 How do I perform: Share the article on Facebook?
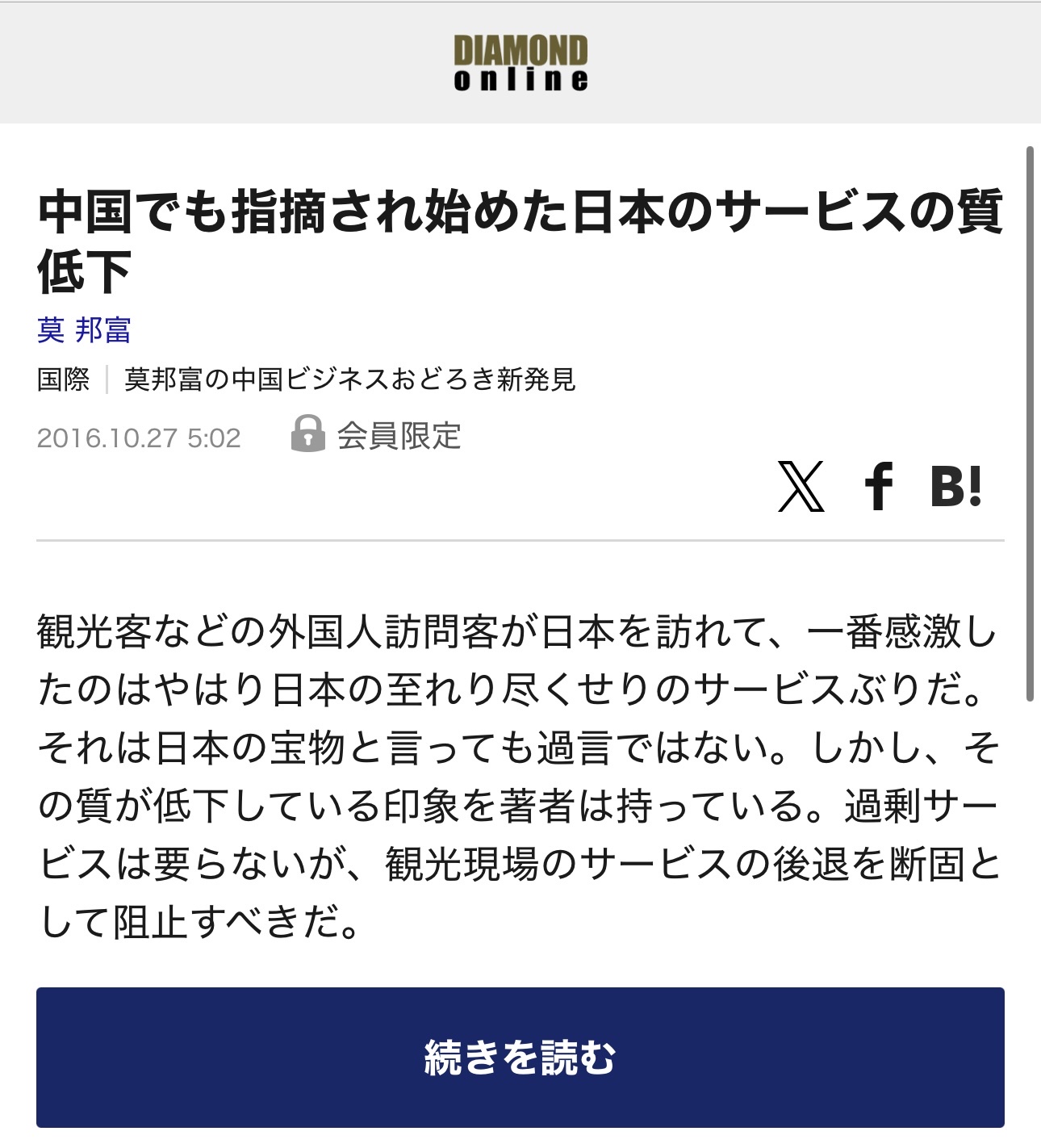point(878,487)
